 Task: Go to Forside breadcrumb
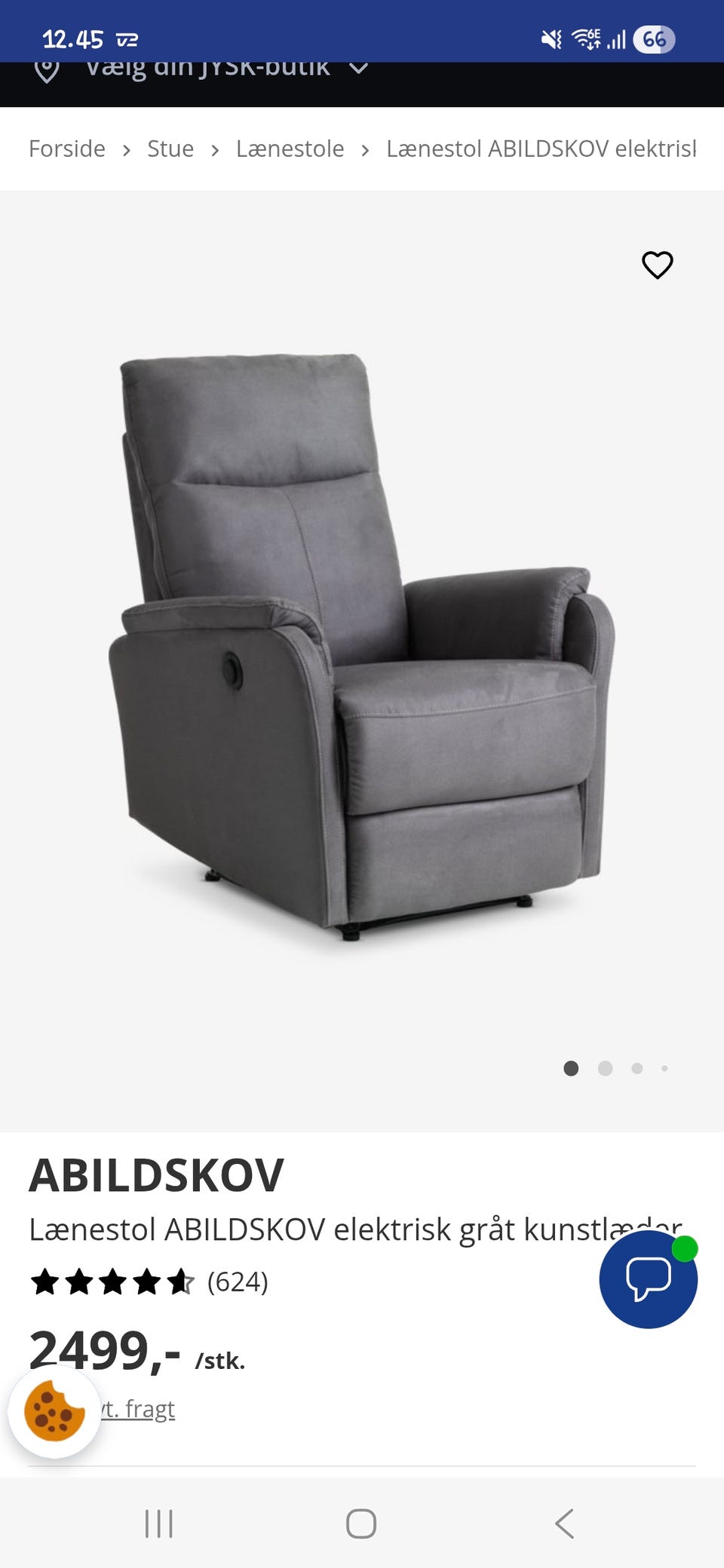(x=67, y=149)
